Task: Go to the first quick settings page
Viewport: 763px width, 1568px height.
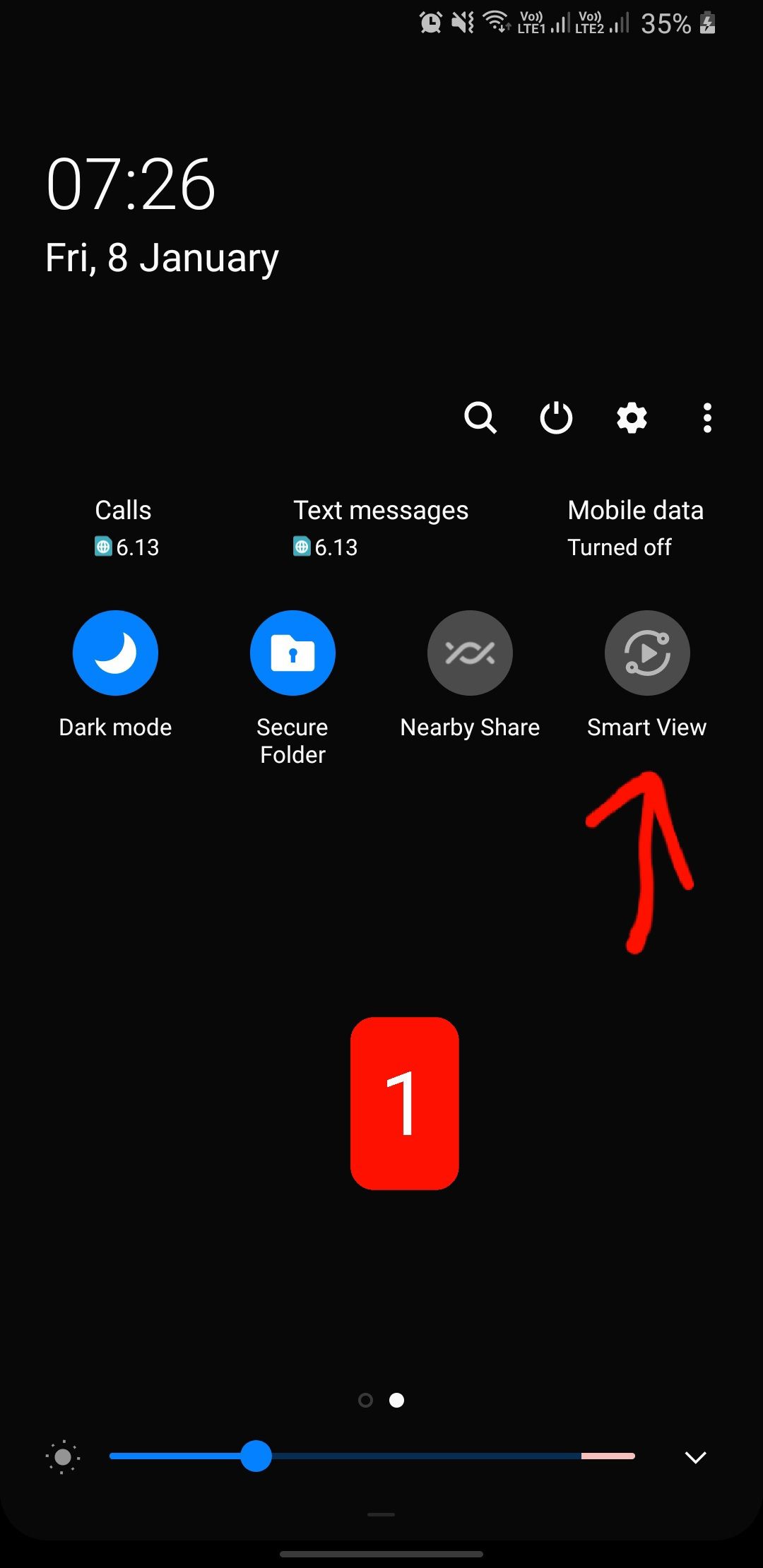Action: tap(365, 1400)
